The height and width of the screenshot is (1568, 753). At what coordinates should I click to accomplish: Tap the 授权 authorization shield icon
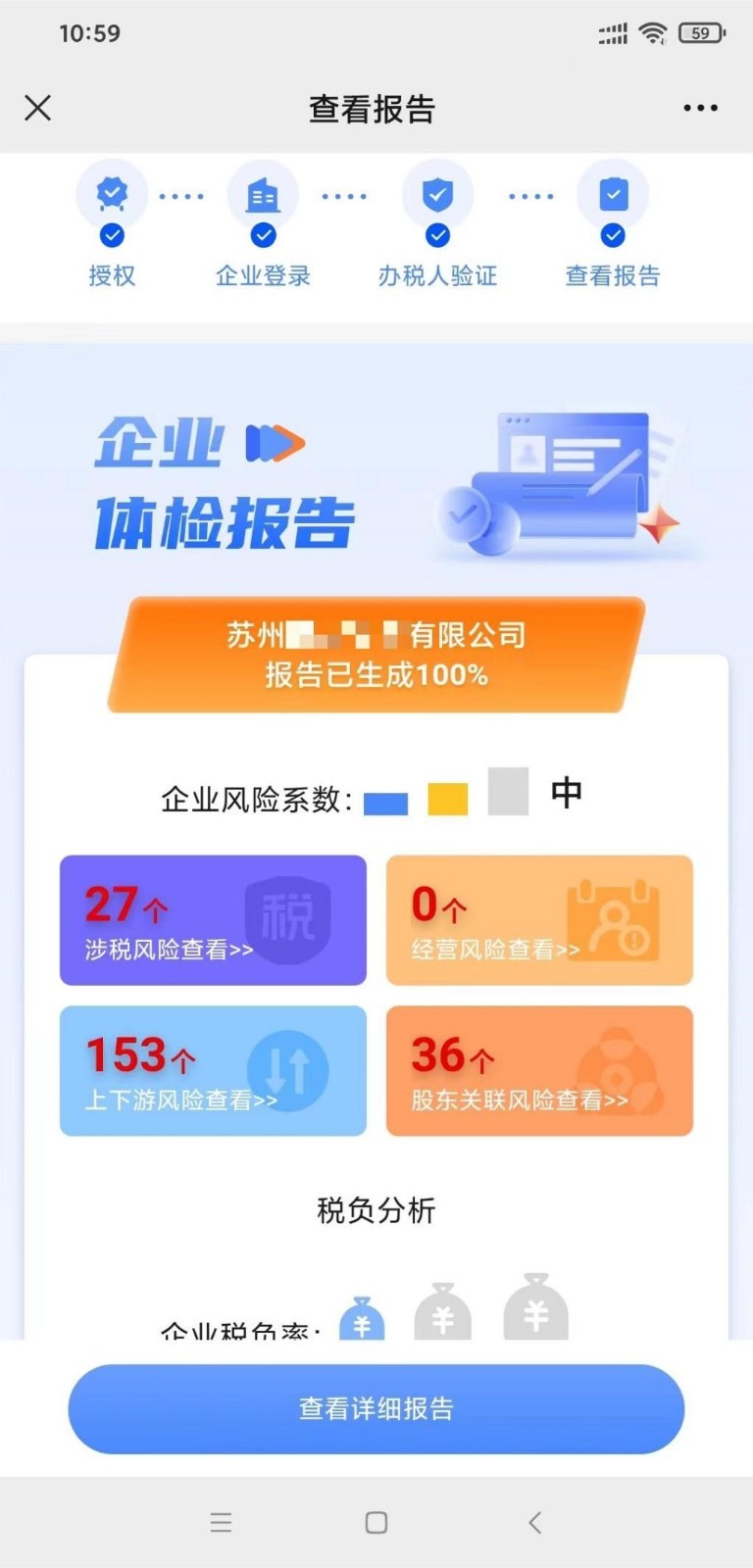111,195
